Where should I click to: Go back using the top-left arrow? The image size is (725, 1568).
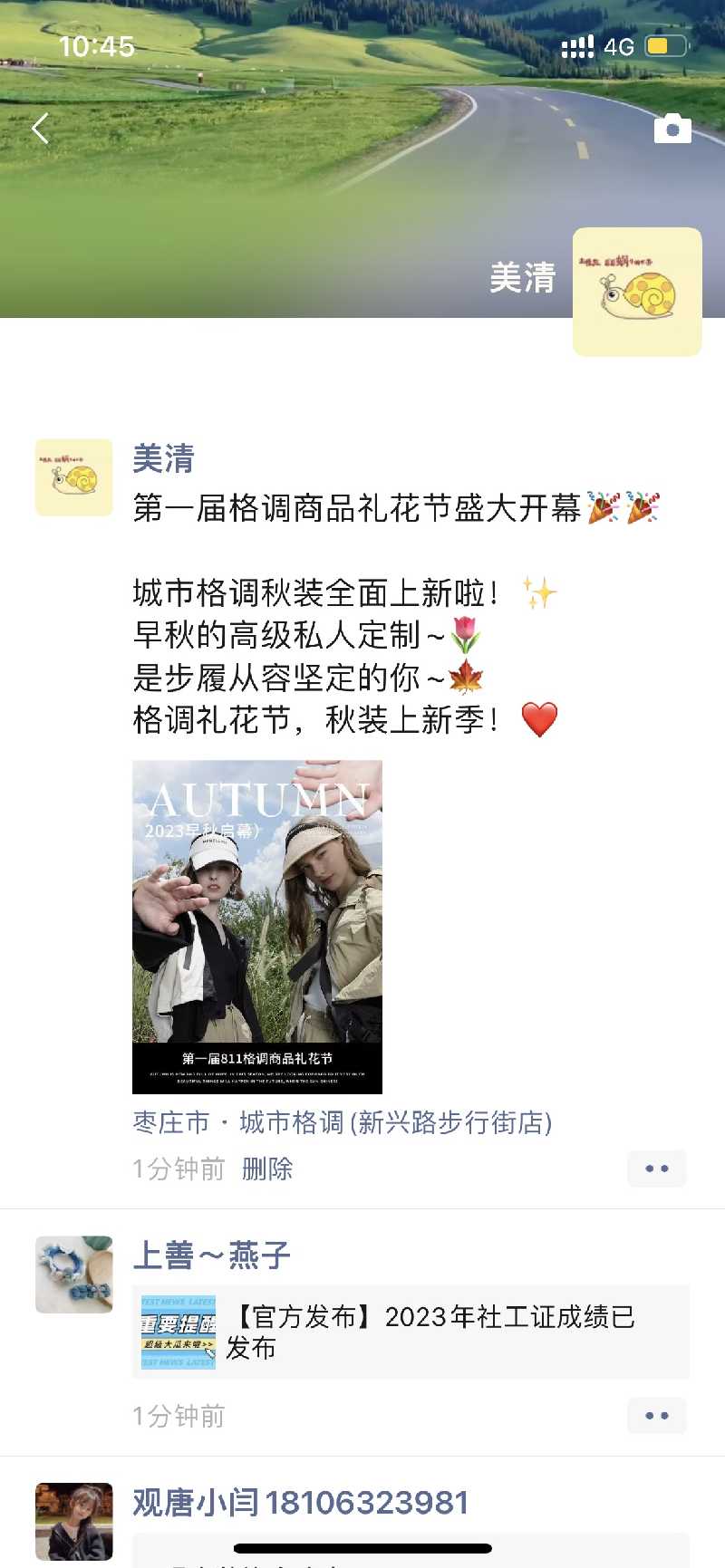40,129
